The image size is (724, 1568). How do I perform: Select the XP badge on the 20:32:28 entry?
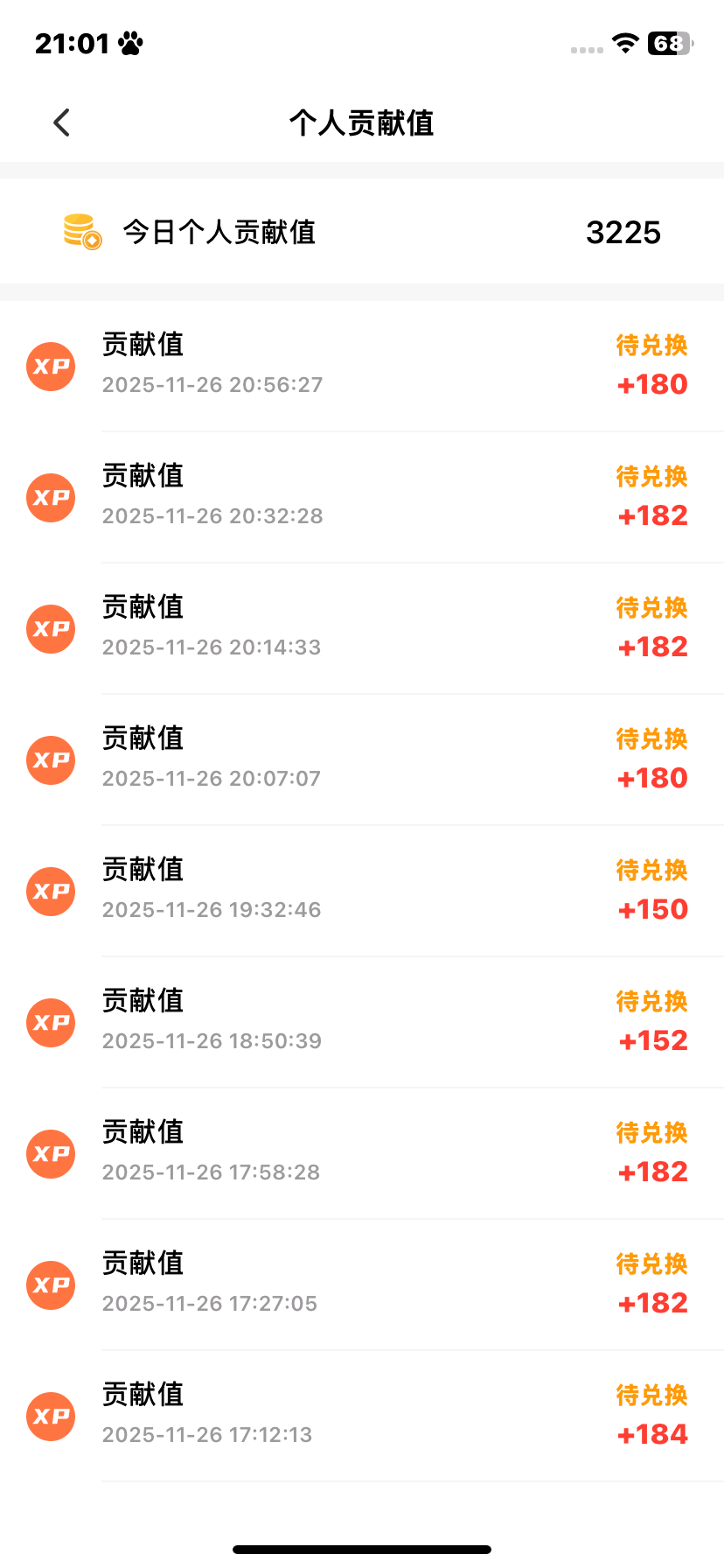coord(50,498)
